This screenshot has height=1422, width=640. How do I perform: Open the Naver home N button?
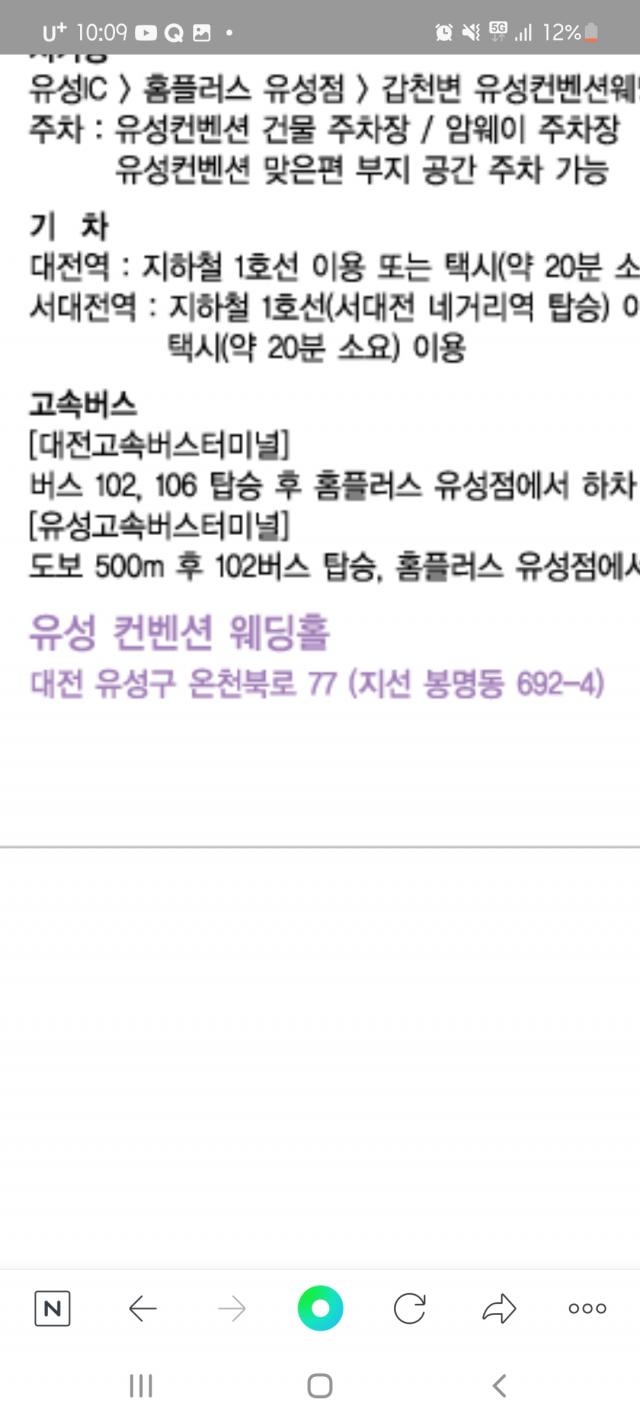pos(53,1308)
